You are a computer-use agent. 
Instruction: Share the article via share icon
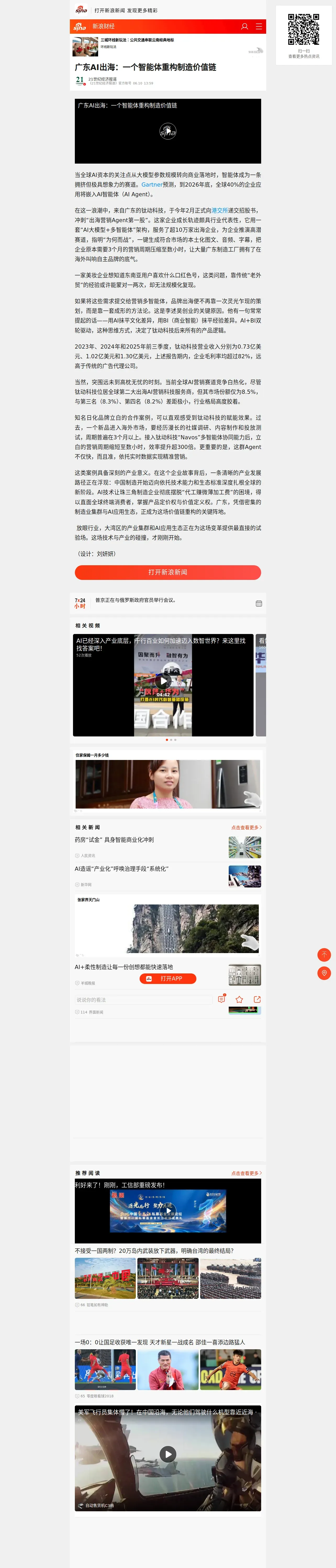257,1000
